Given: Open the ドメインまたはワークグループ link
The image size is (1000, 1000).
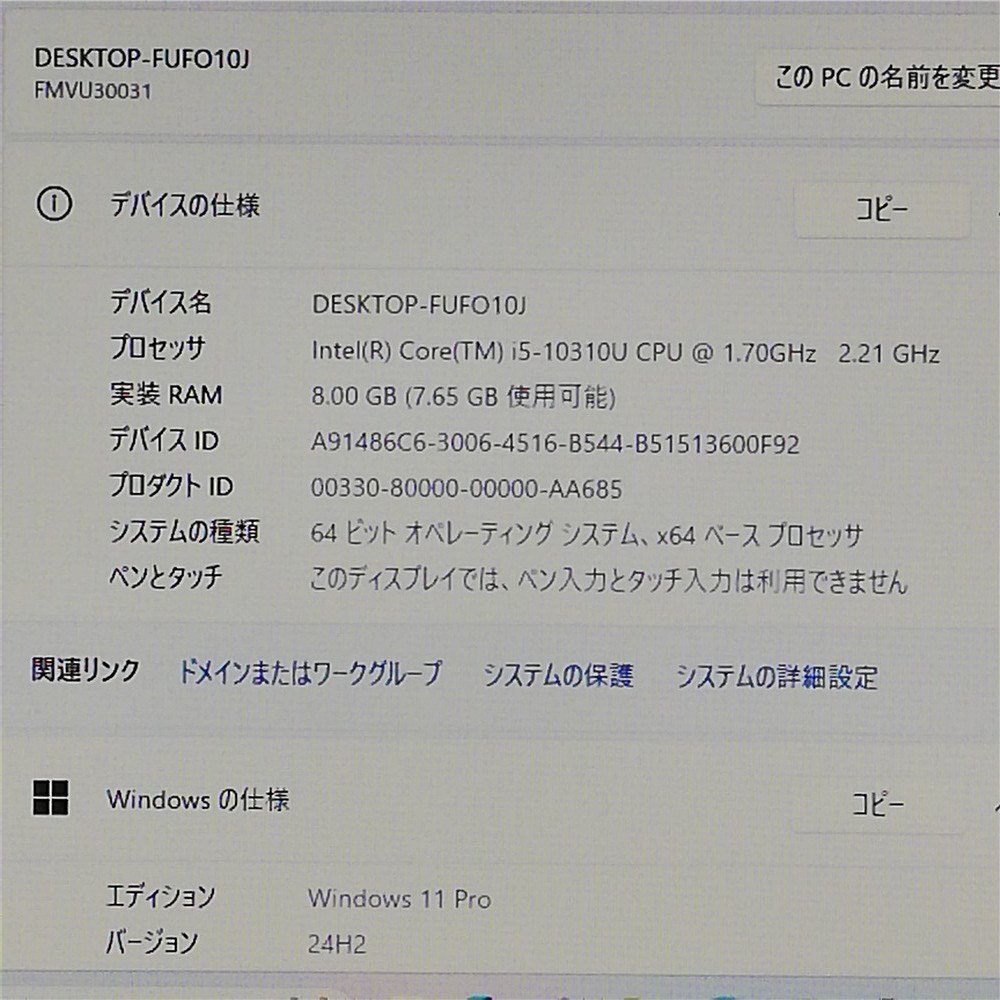Looking at the screenshot, I should click(309, 673).
